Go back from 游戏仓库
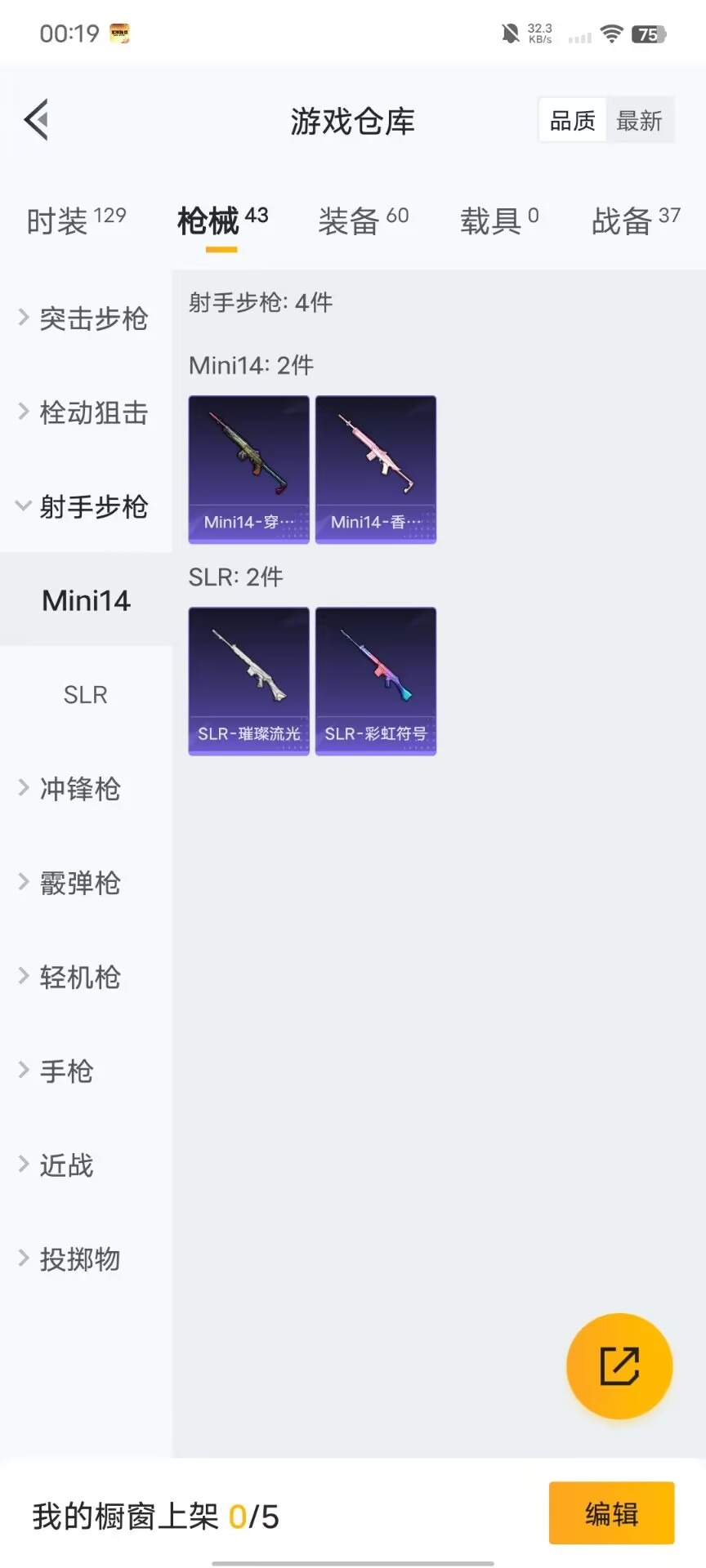 coord(37,120)
